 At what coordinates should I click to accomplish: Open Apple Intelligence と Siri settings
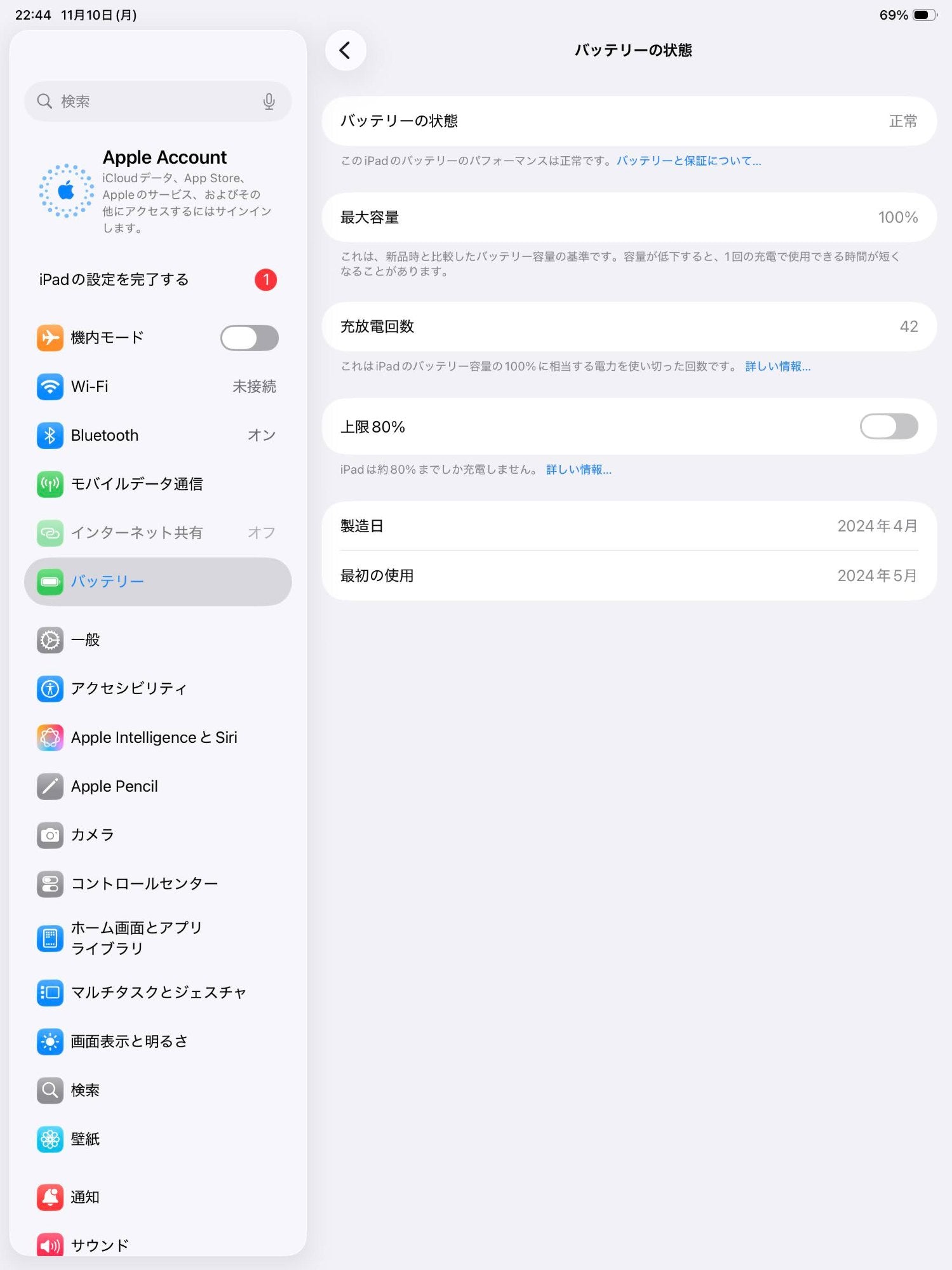158,737
